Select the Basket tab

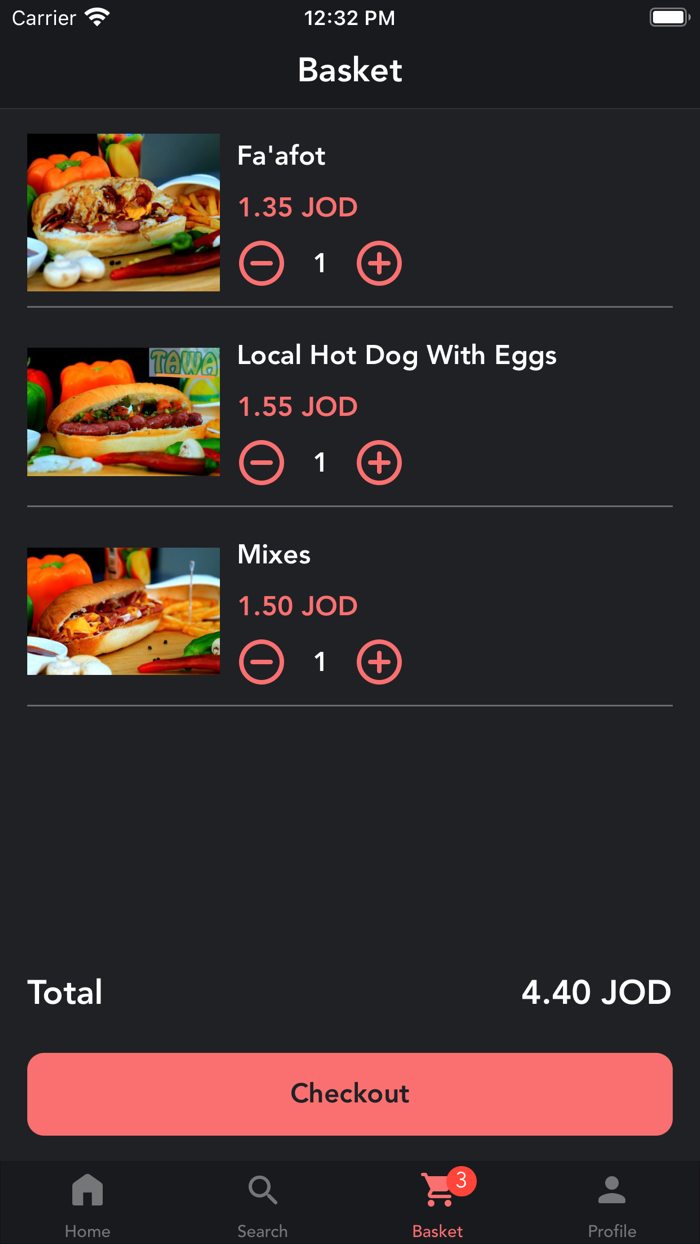pyautogui.click(x=438, y=1203)
